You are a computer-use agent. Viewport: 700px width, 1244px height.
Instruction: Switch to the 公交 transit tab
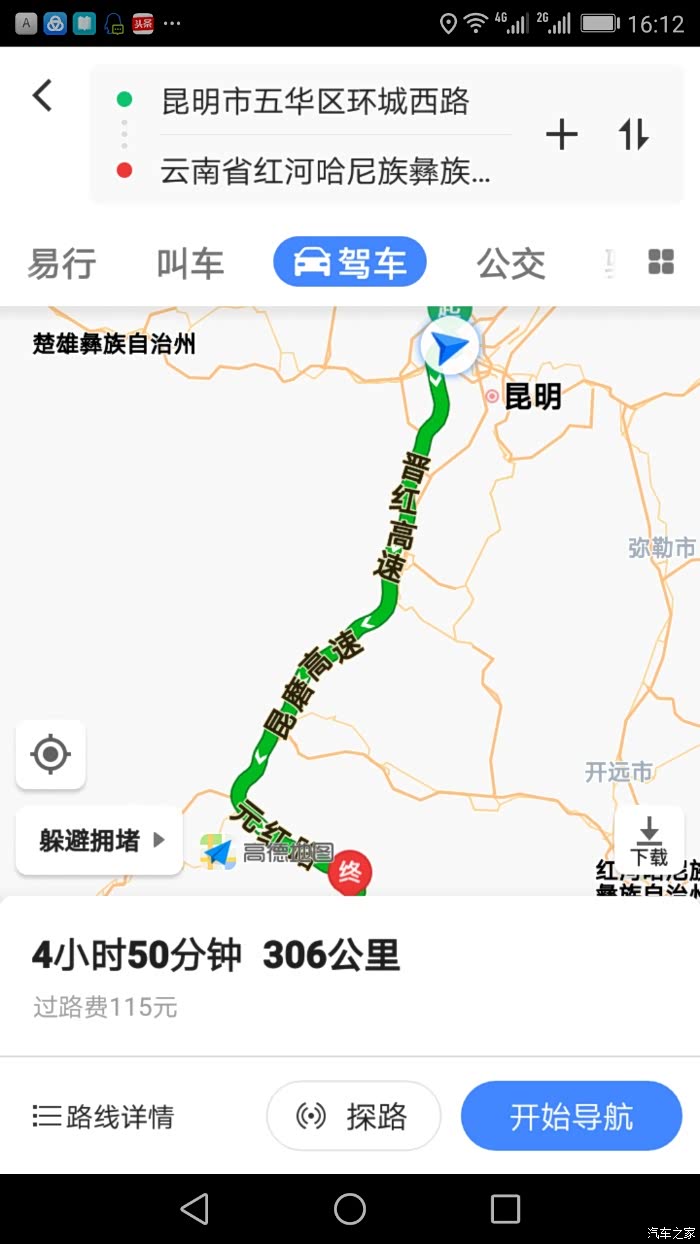511,264
